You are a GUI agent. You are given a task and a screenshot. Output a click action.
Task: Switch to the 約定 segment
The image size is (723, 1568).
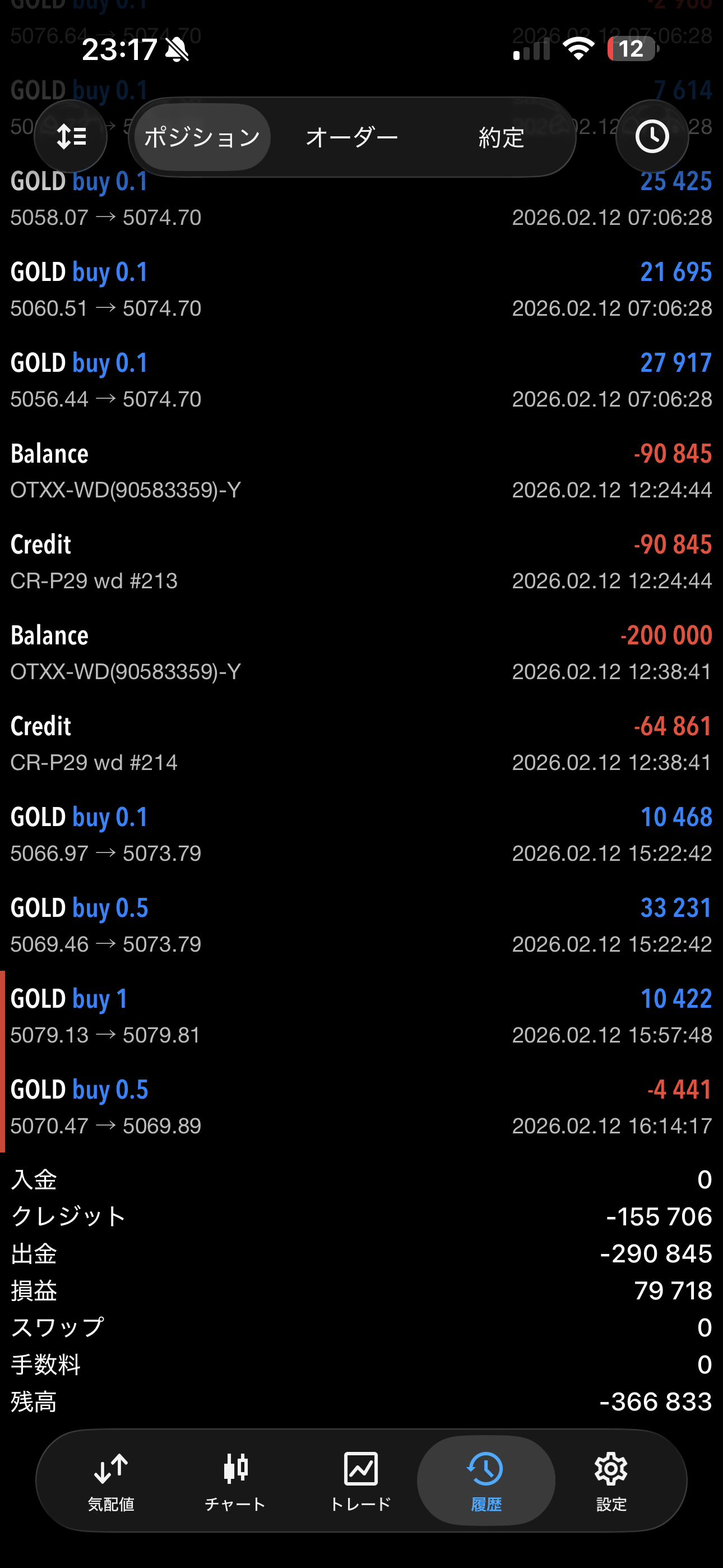[501, 137]
